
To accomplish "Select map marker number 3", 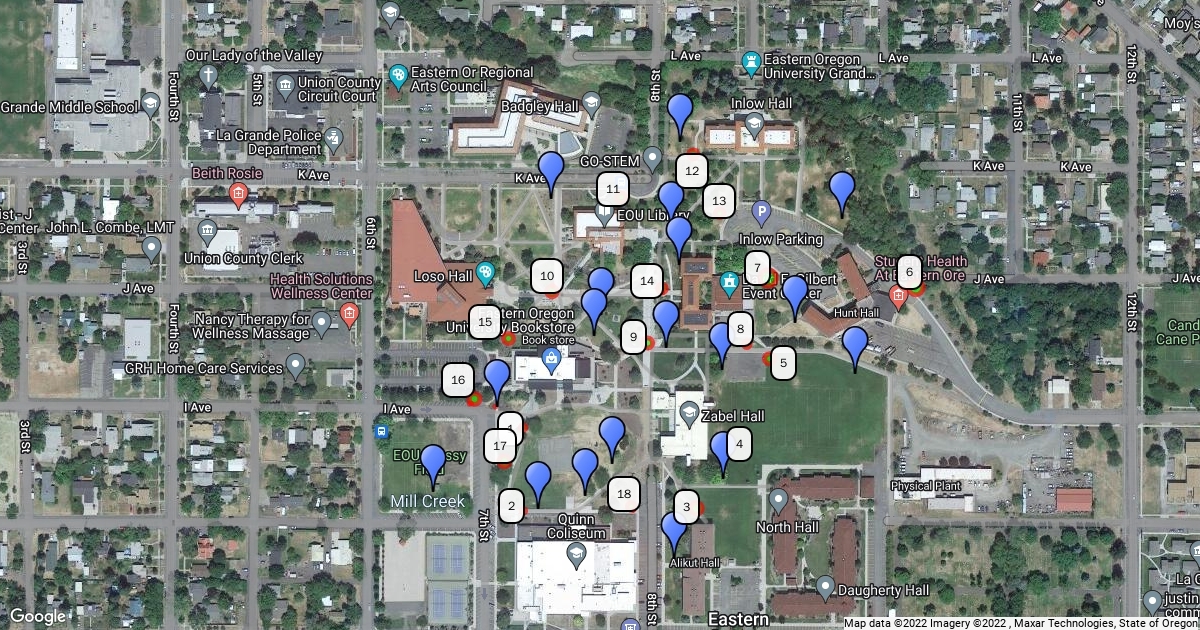I will (686, 507).
